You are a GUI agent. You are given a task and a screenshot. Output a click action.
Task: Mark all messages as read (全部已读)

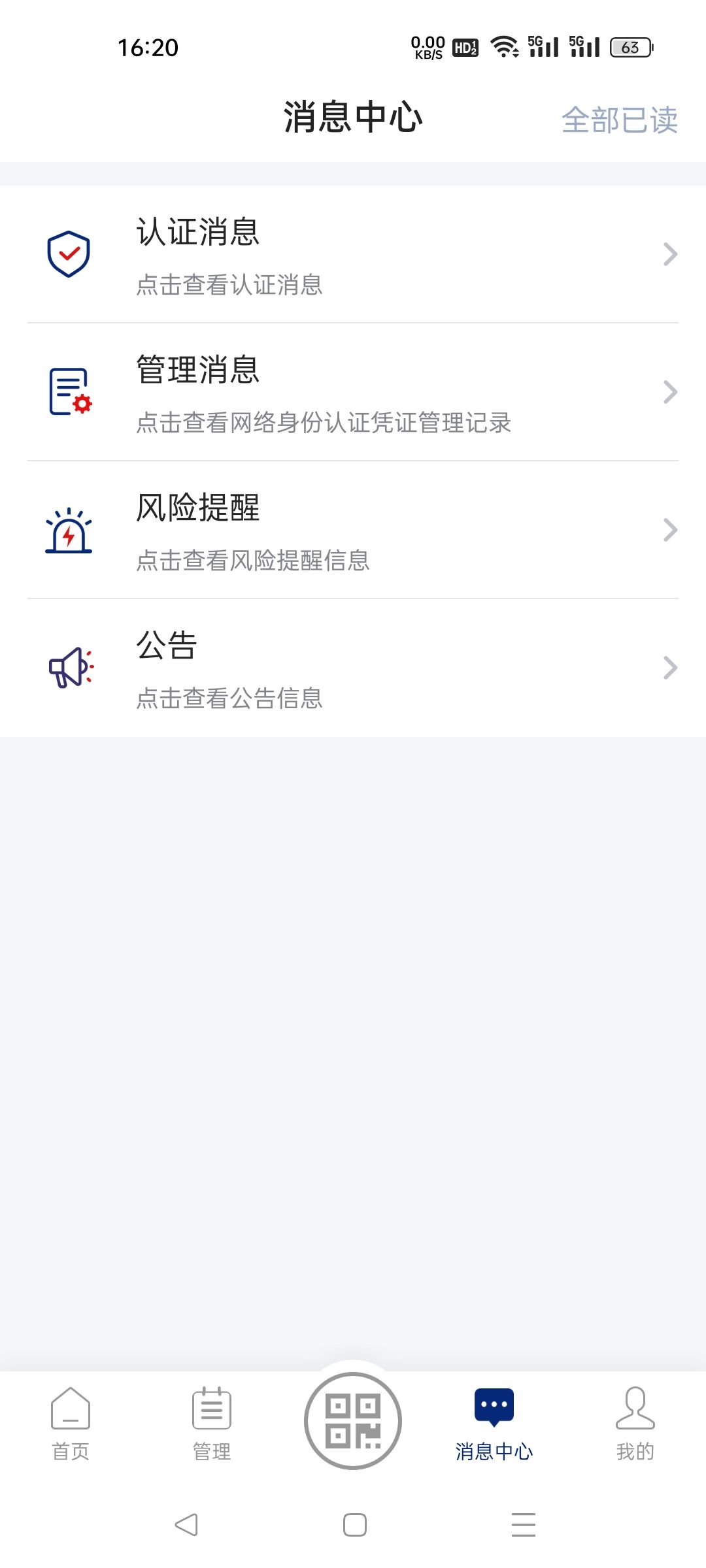(x=619, y=120)
